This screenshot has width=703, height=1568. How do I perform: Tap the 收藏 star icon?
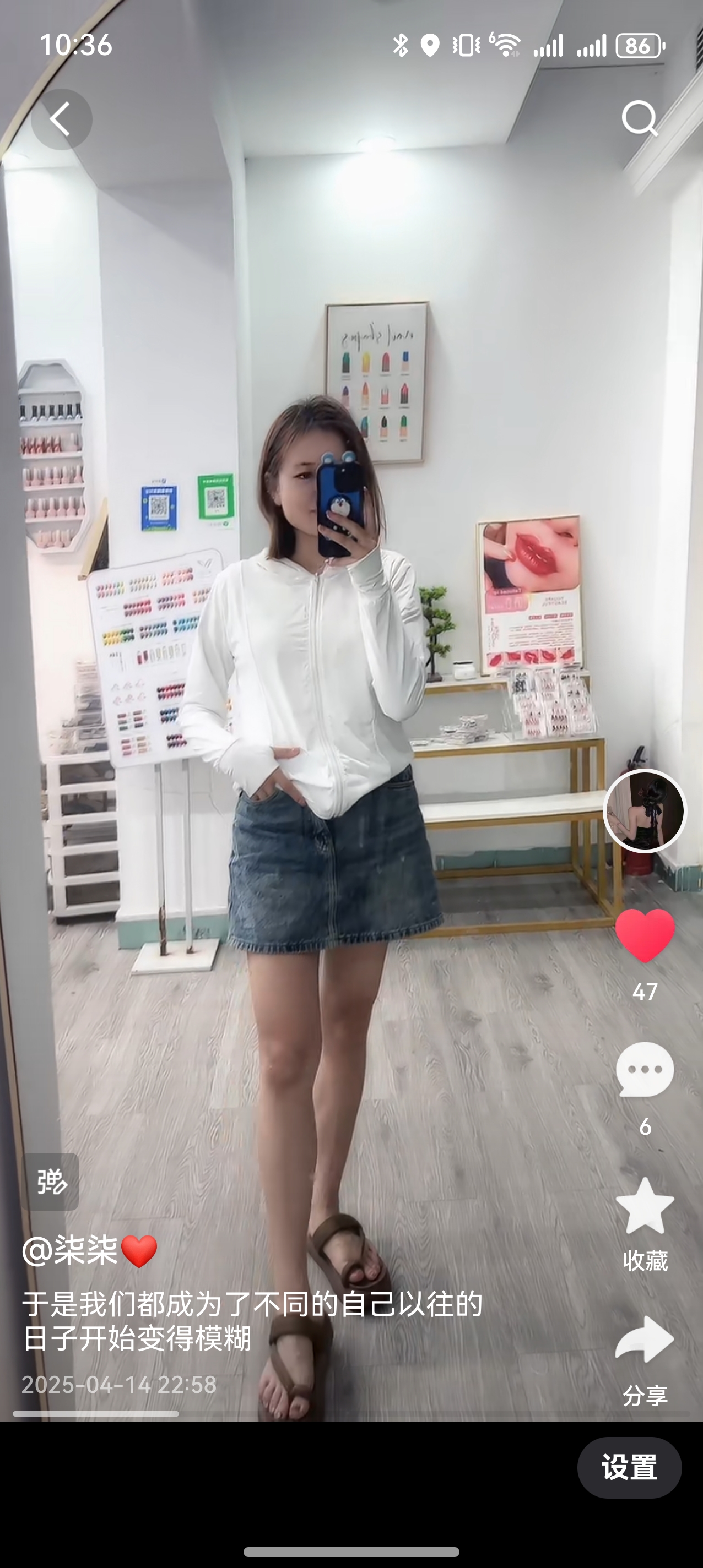645,1206
